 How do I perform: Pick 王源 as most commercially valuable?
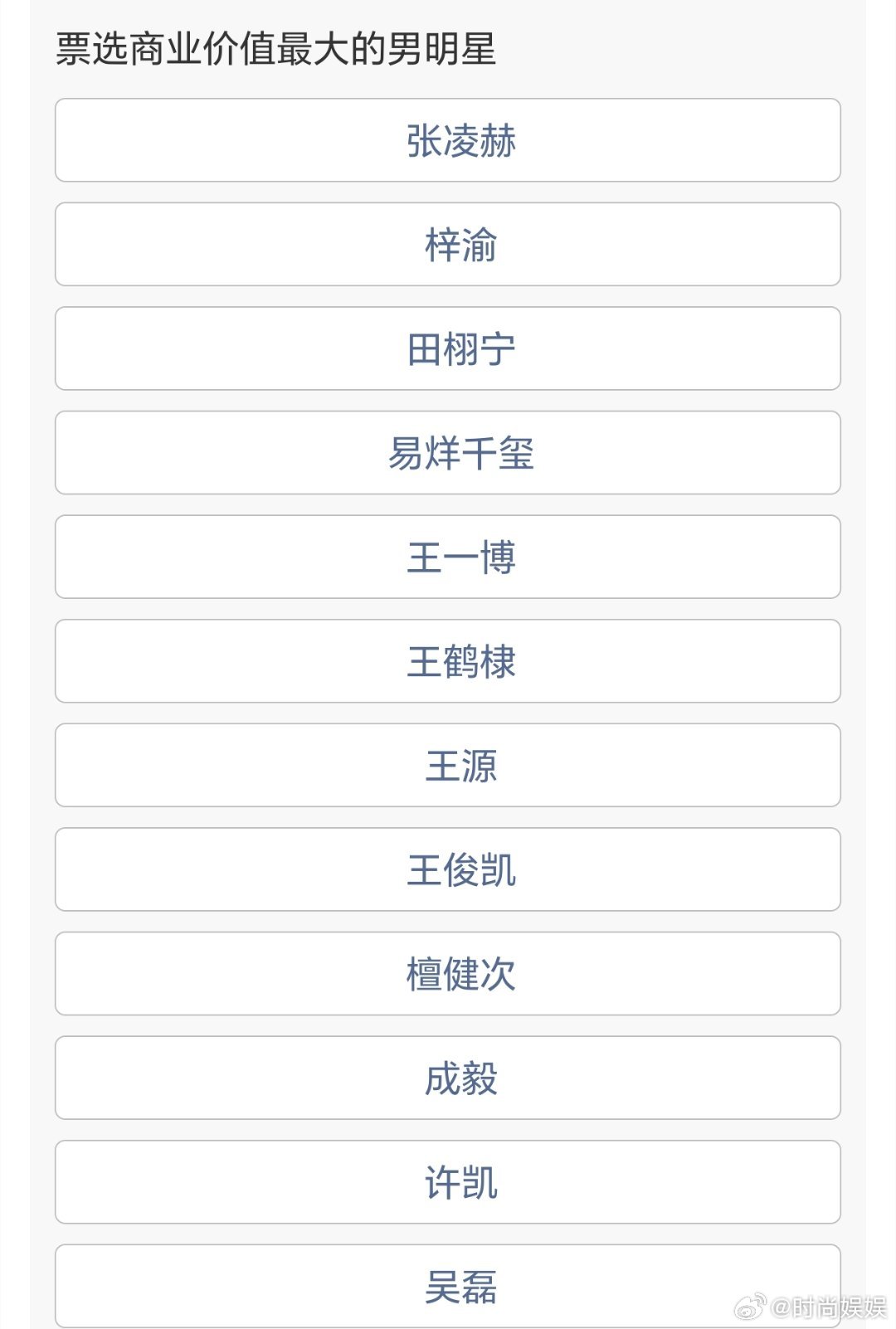point(448,765)
